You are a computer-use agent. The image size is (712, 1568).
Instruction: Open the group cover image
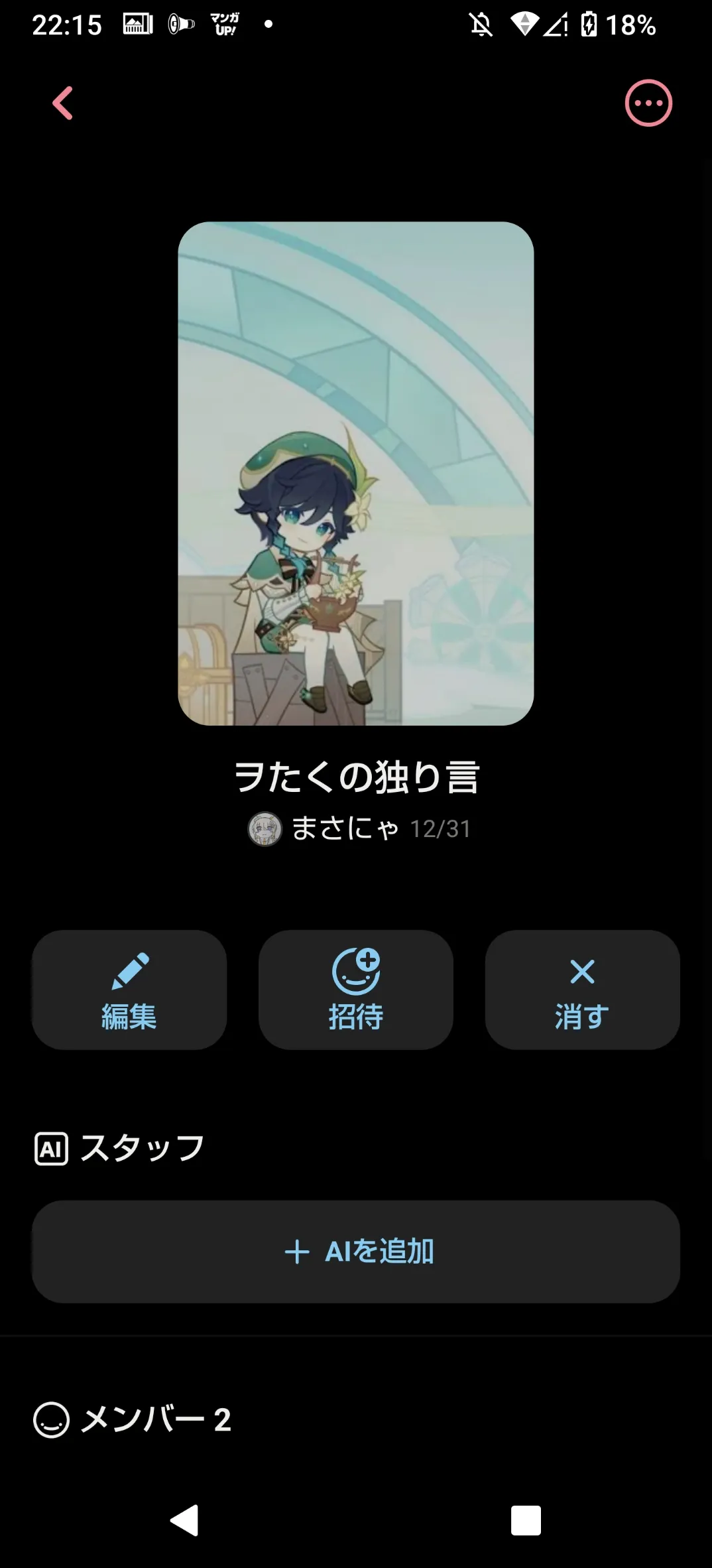click(356, 473)
